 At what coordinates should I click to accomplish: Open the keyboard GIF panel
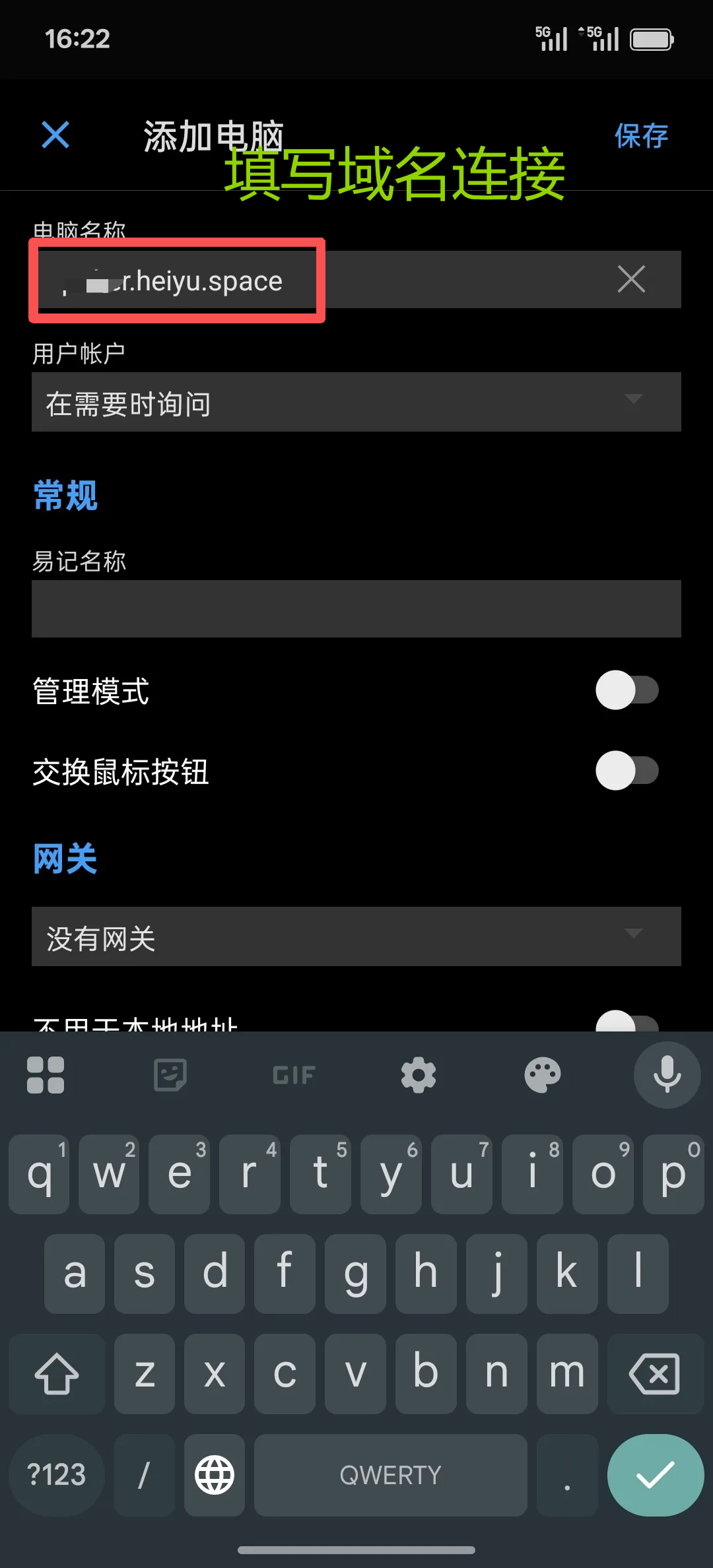coord(294,1075)
